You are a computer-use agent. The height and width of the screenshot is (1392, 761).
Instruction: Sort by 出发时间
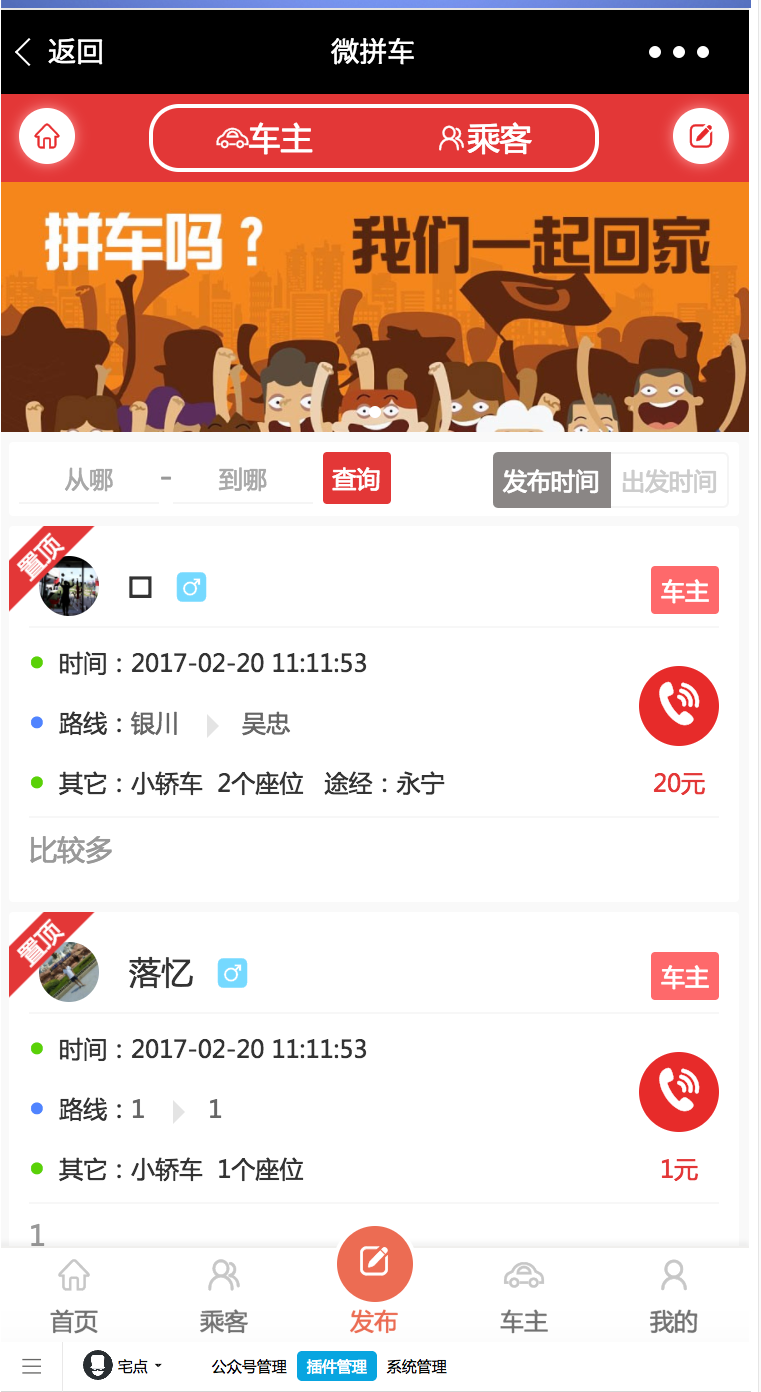point(669,481)
